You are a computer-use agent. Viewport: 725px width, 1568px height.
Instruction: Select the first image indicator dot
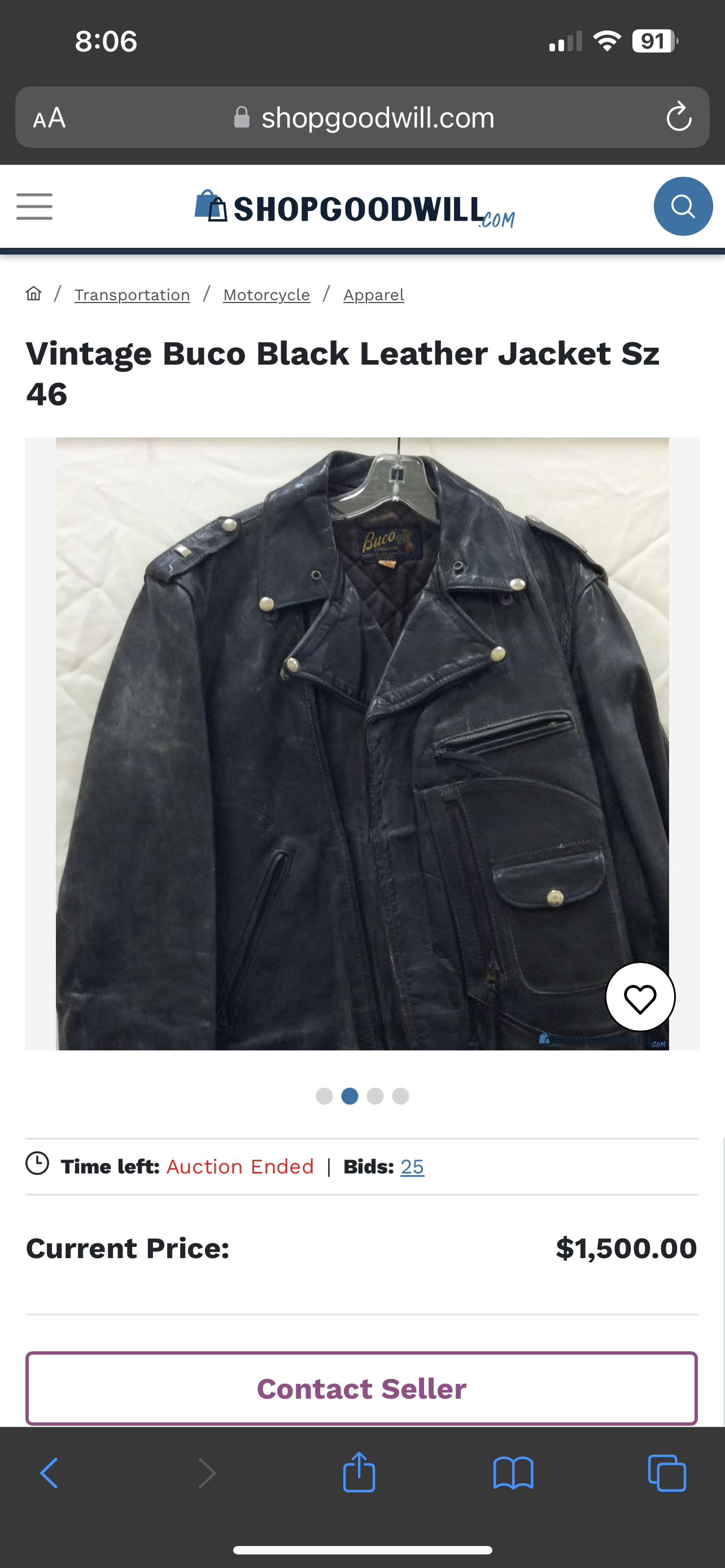click(x=325, y=1096)
